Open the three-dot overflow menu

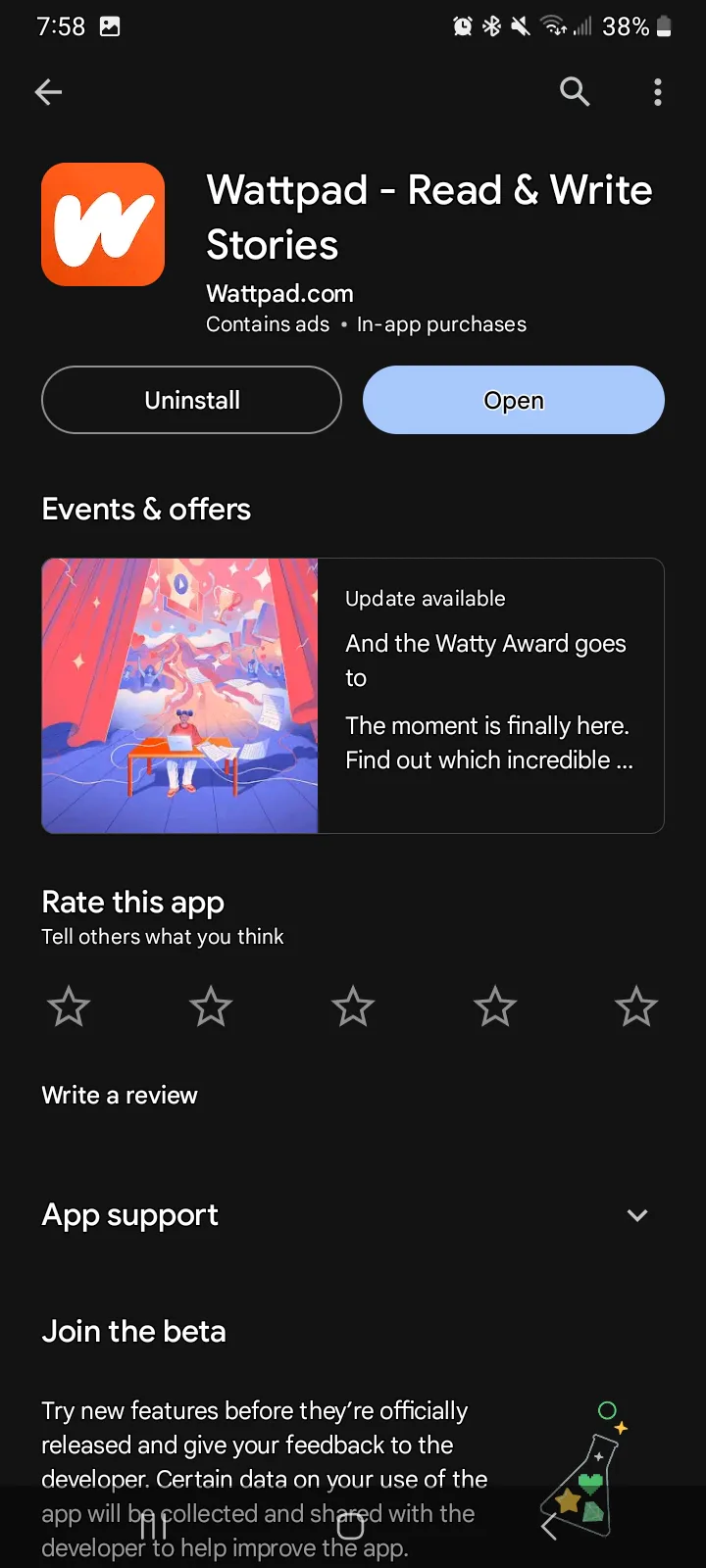[x=658, y=92]
